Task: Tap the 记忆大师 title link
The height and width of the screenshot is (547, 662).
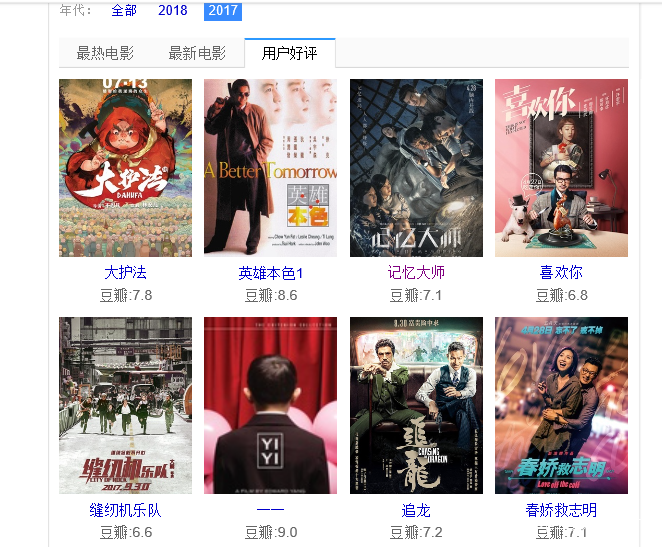Action: [x=416, y=272]
